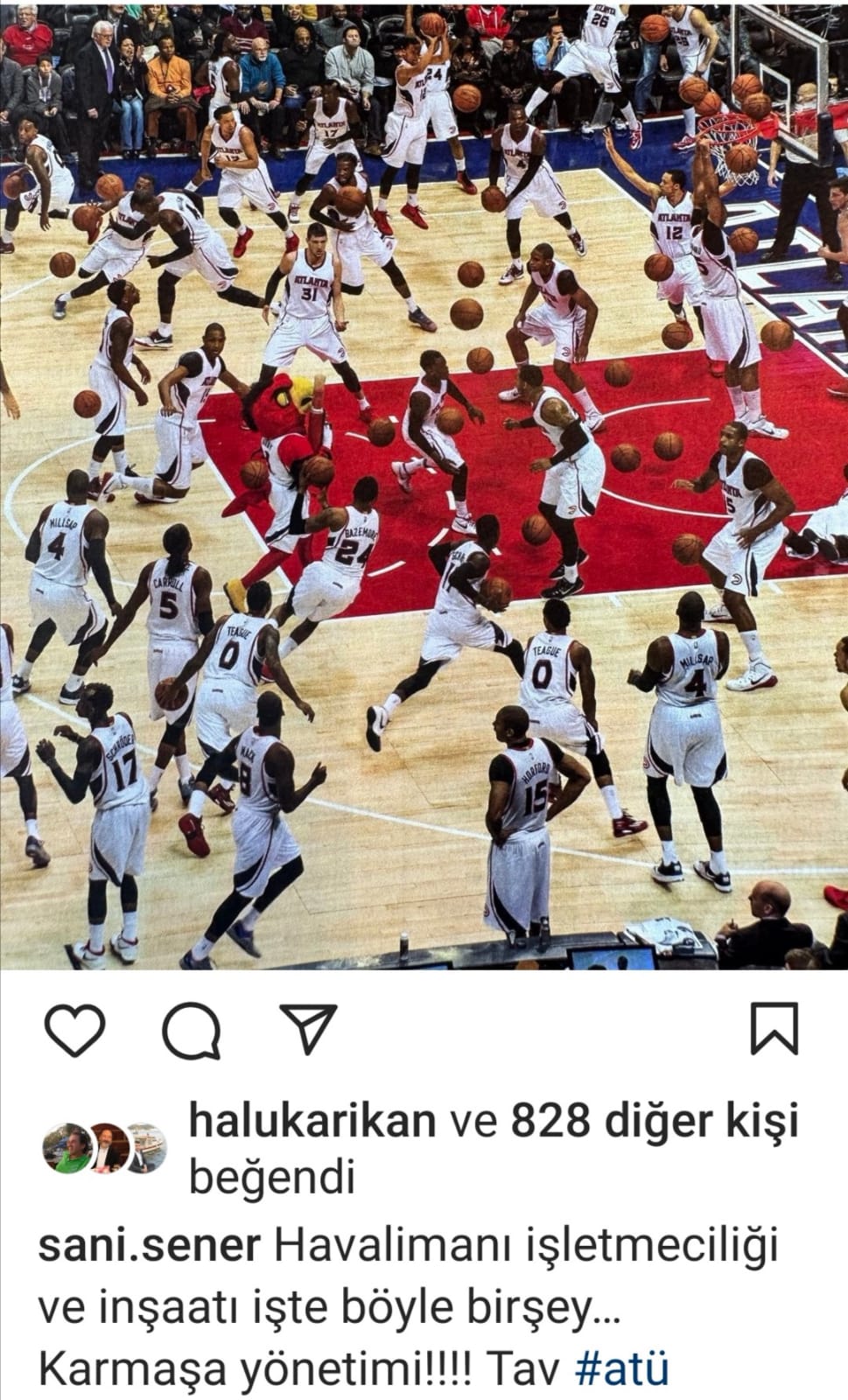Screen dimensions: 848x1400
Task: Open halukarikan's profile from likes
Action: pos(312,1121)
